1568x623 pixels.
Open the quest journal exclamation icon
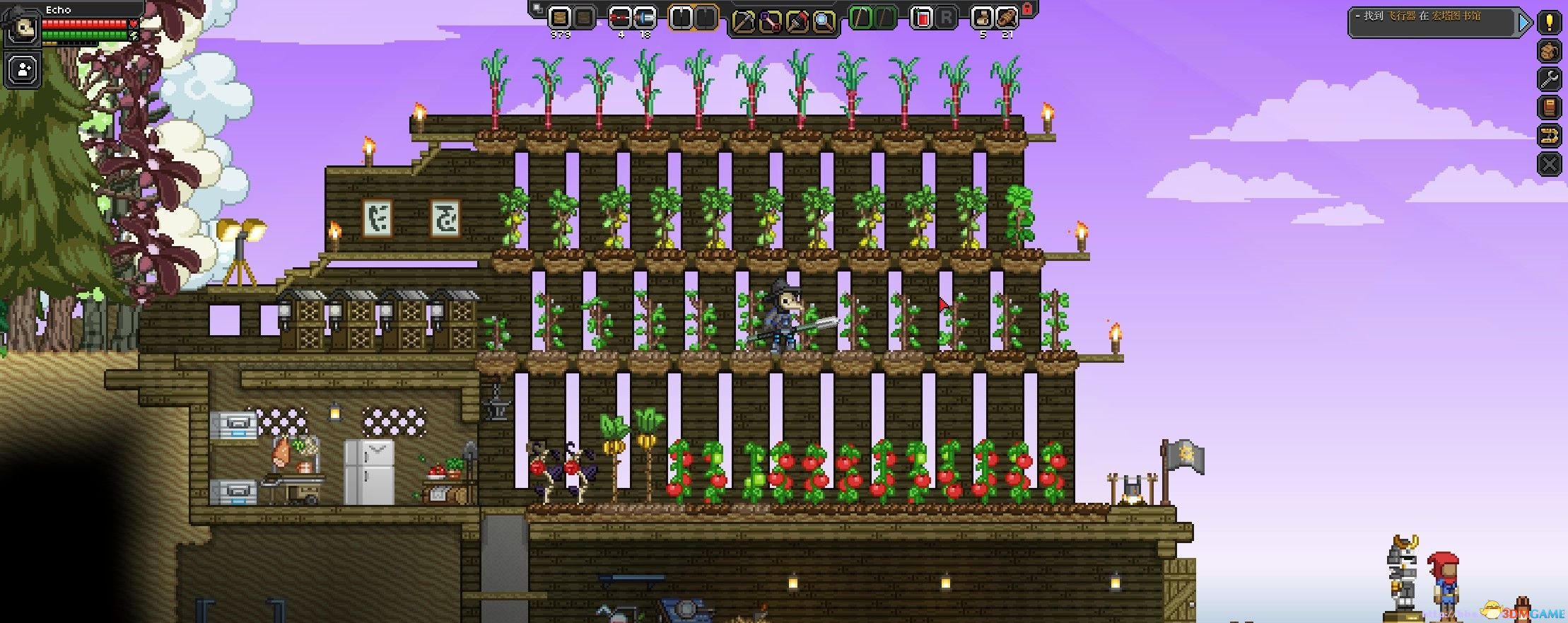1549,22
